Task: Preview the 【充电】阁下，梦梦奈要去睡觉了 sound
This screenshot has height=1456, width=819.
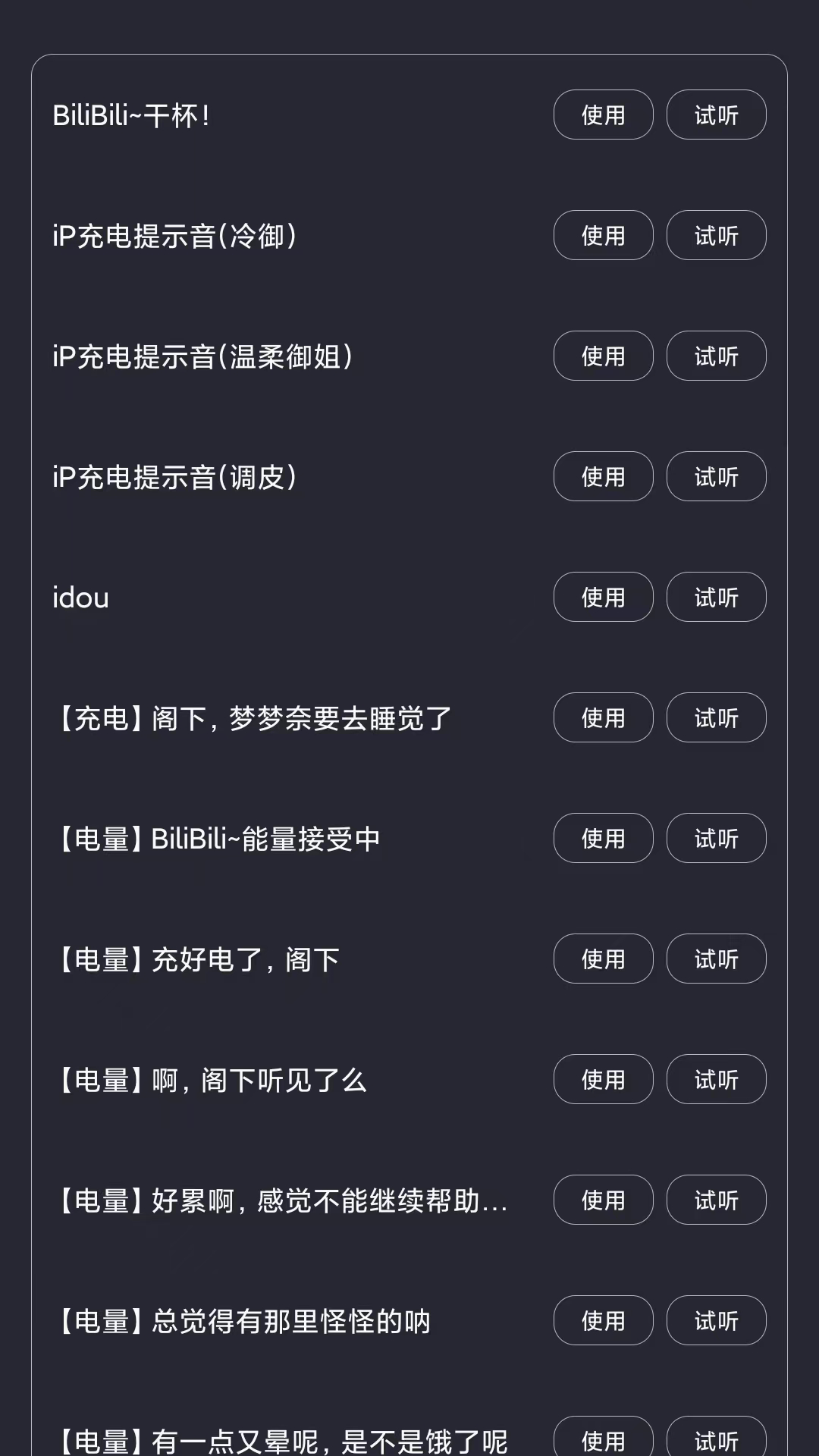Action: pos(716,718)
